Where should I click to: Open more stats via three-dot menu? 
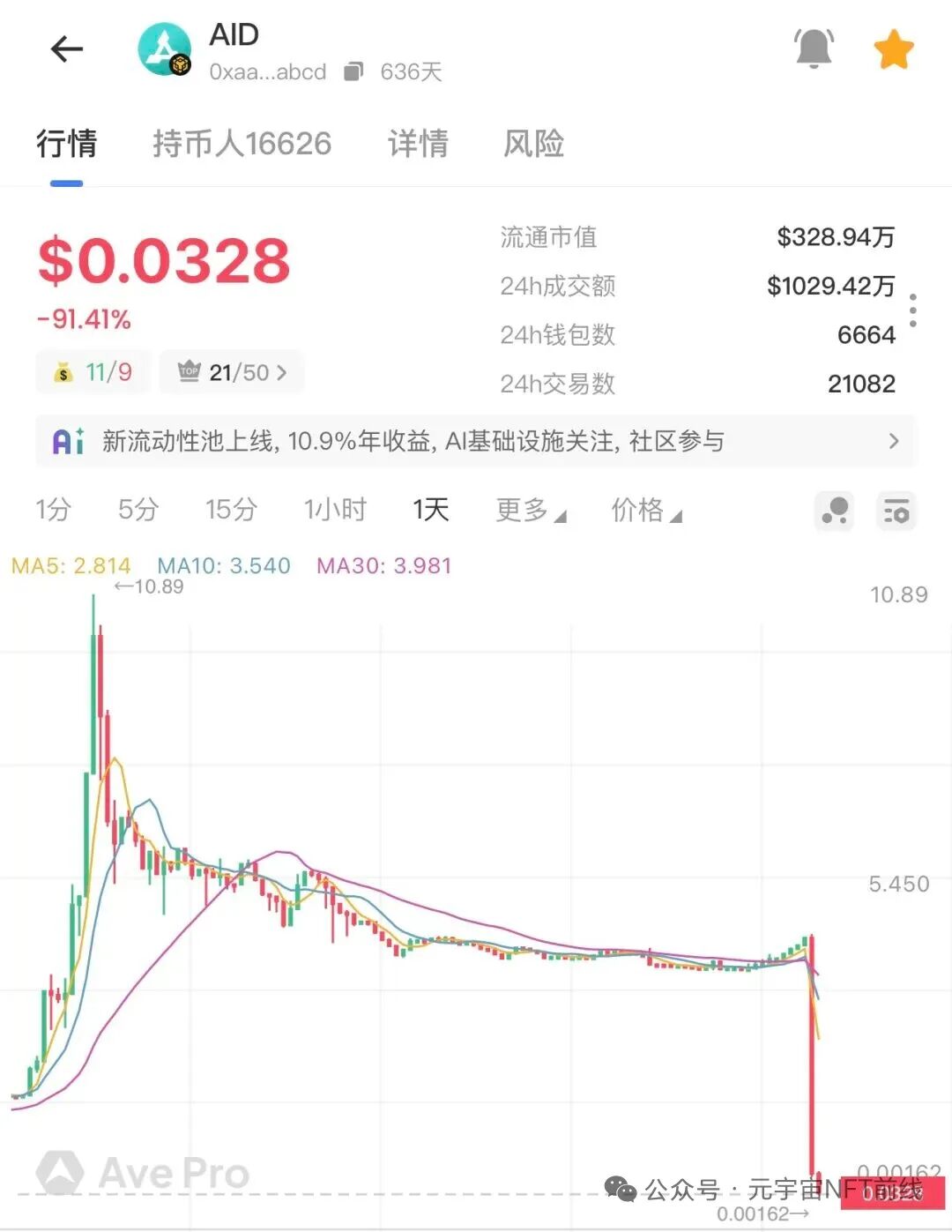tap(913, 310)
